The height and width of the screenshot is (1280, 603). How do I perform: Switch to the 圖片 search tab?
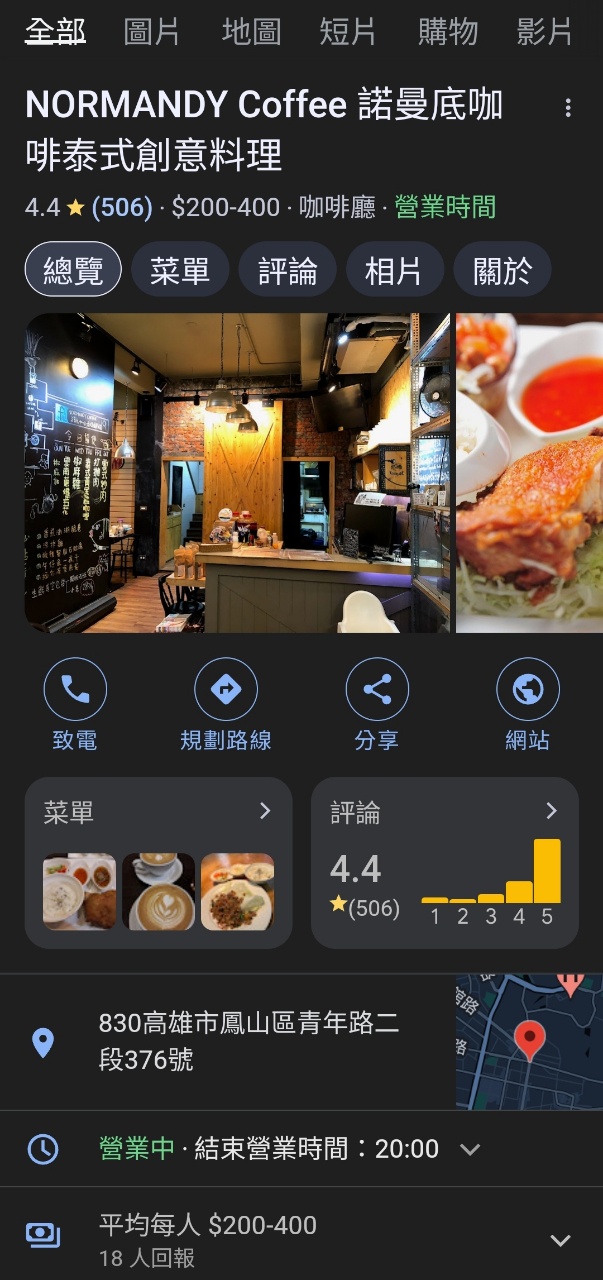pyautogui.click(x=152, y=32)
